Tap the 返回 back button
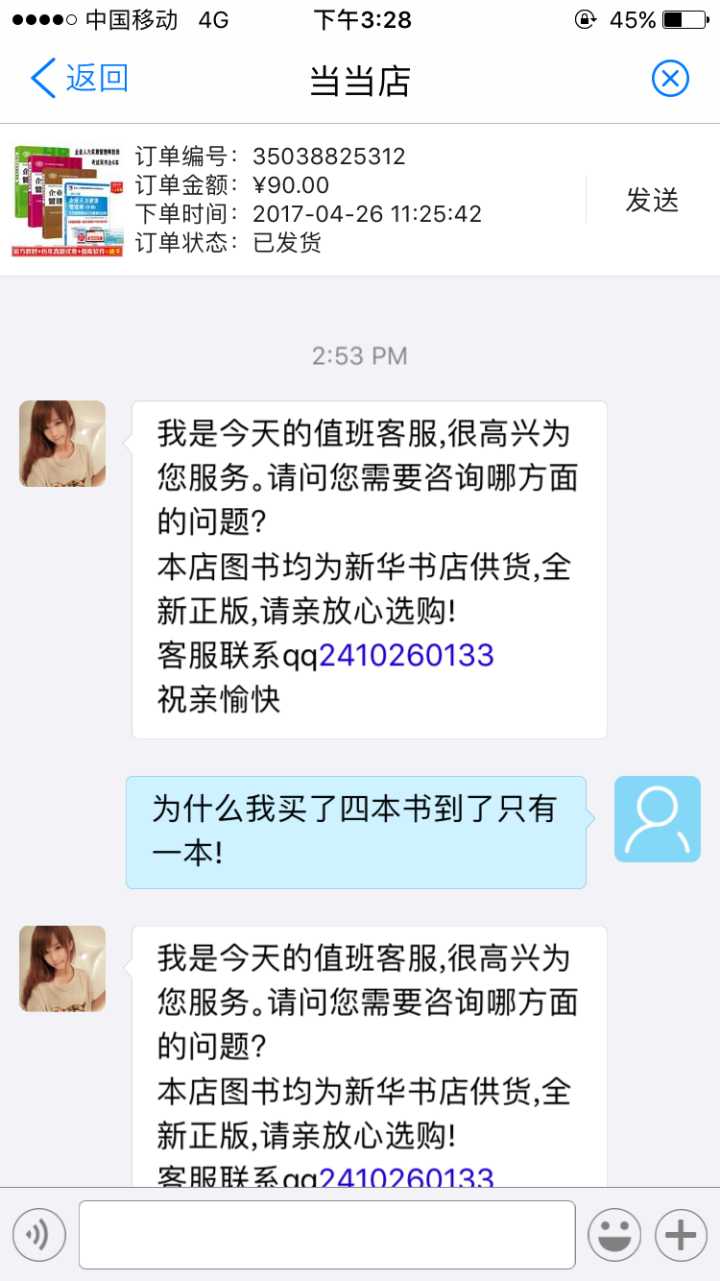The width and height of the screenshot is (720, 1281). pos(80,78)
